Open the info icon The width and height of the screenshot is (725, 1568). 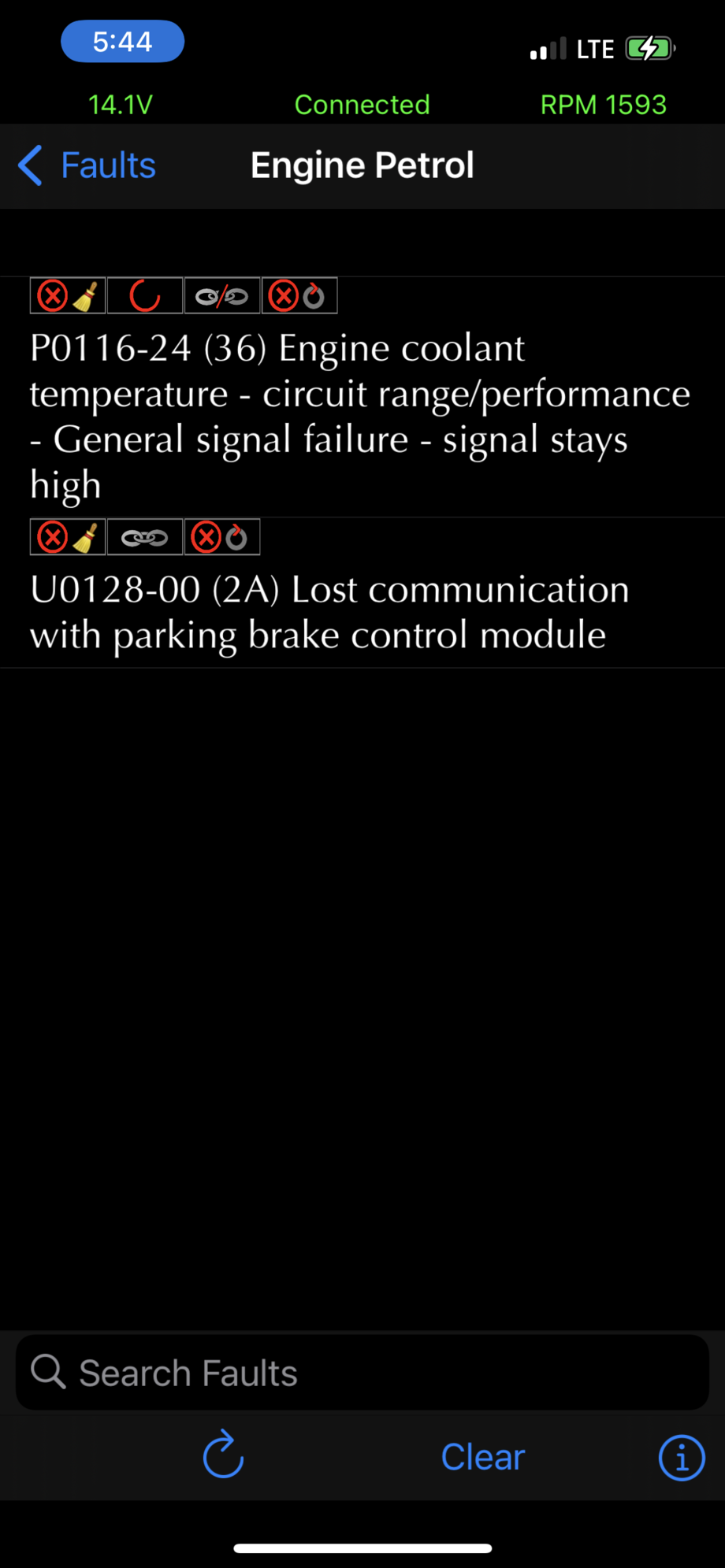(682, 1458)
